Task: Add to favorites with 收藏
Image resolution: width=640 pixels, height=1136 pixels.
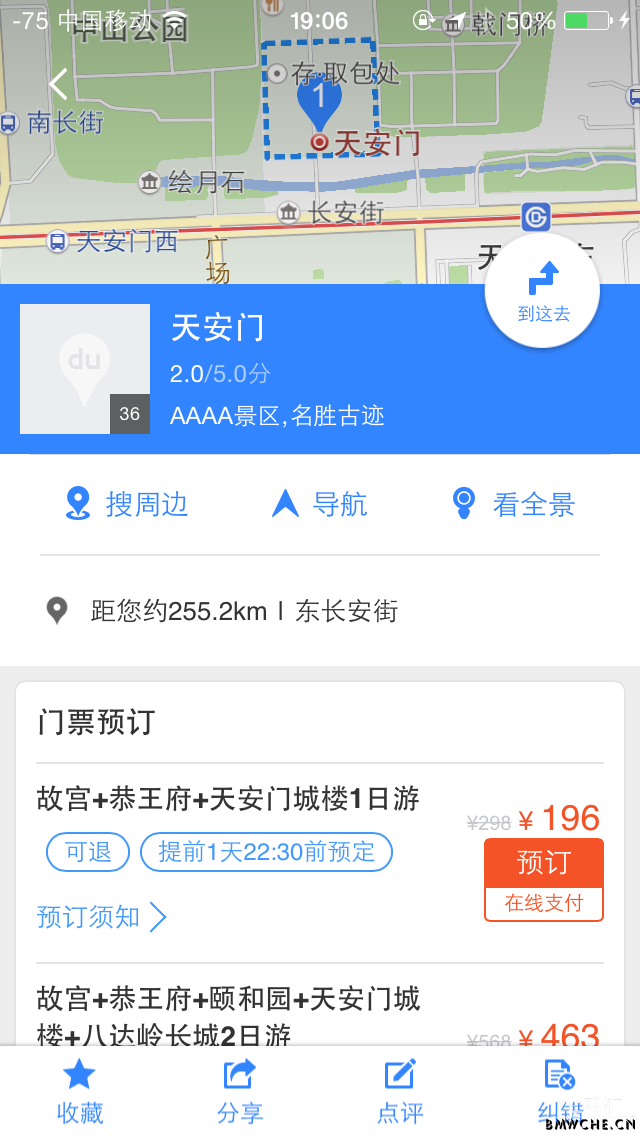Action: coord(80,1091)
